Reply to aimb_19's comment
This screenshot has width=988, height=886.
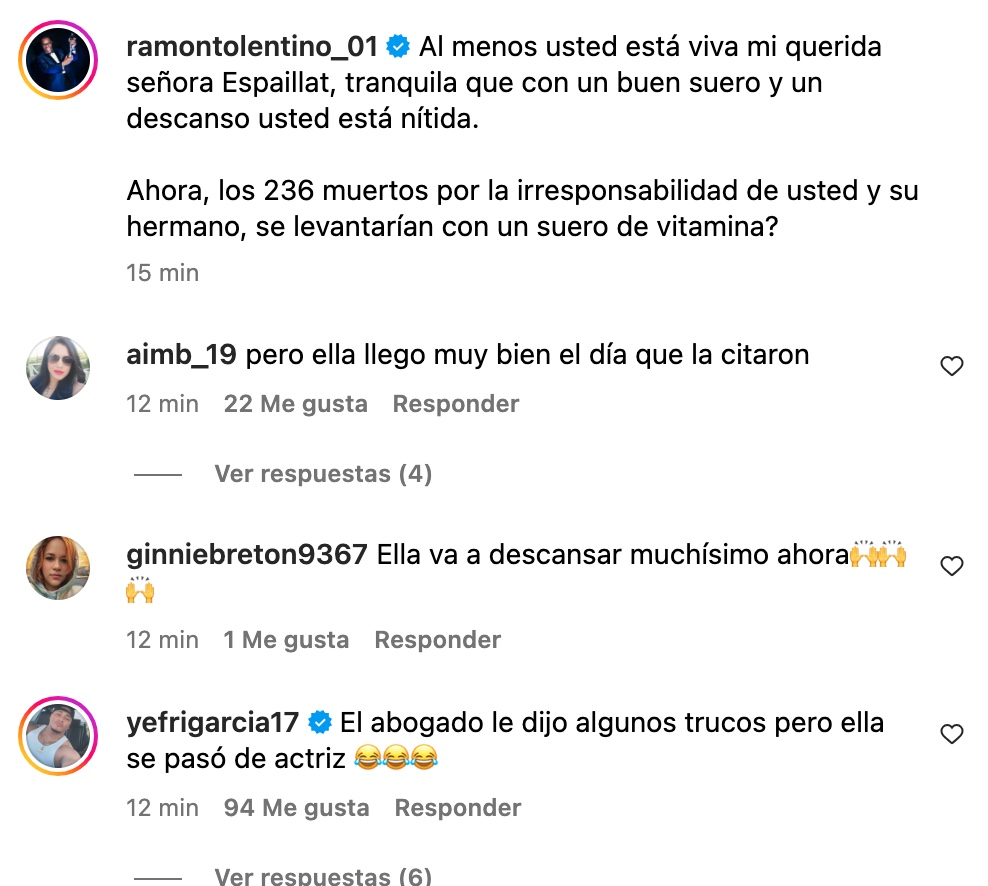point(455,405)
